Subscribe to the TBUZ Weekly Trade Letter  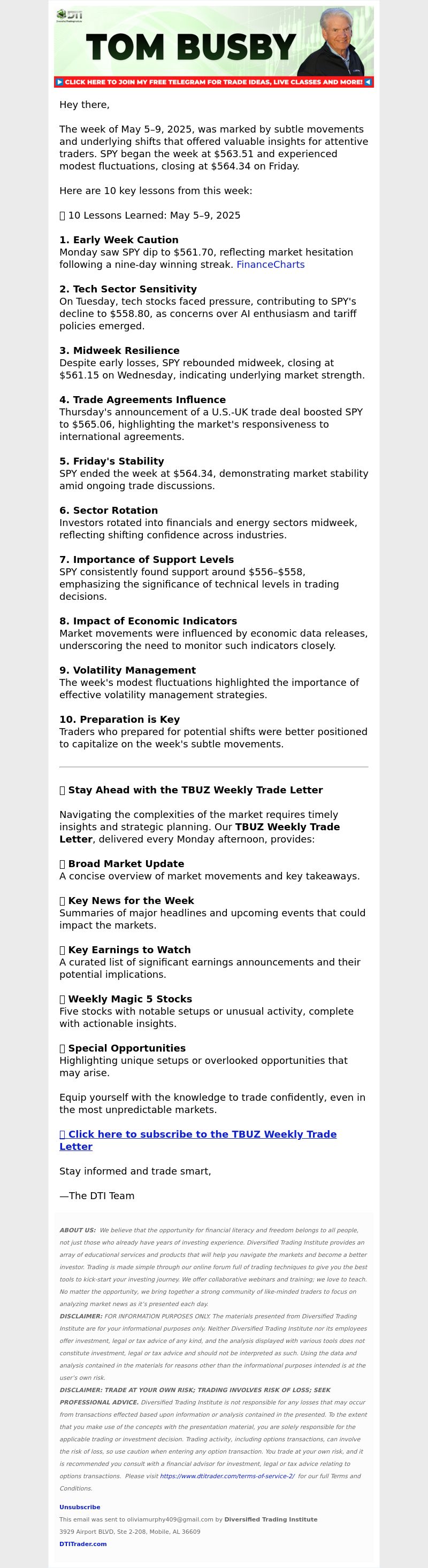click(198, 1140)
